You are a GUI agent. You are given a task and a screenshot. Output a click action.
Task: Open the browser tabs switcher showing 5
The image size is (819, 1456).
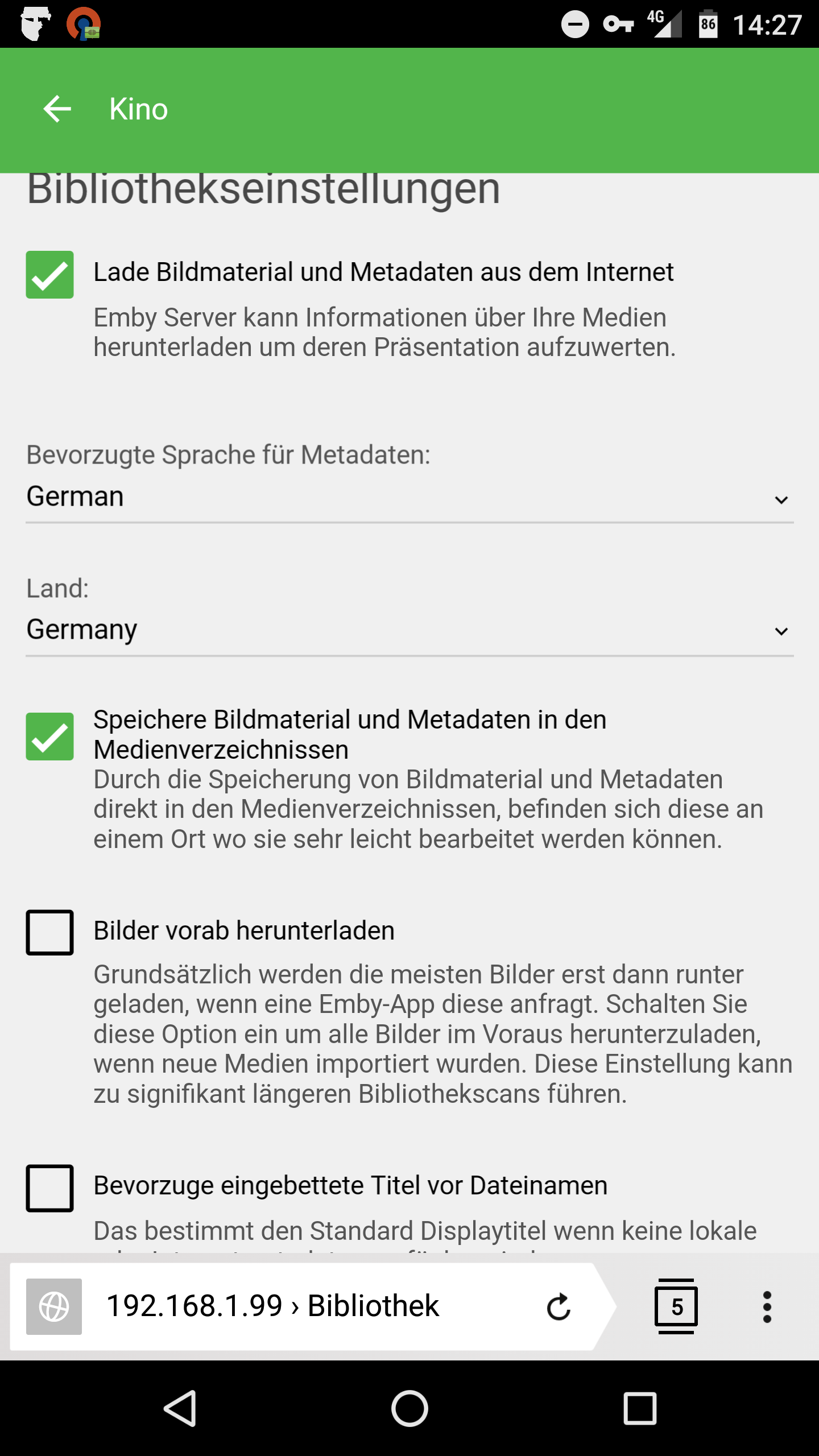[676, 1306]
